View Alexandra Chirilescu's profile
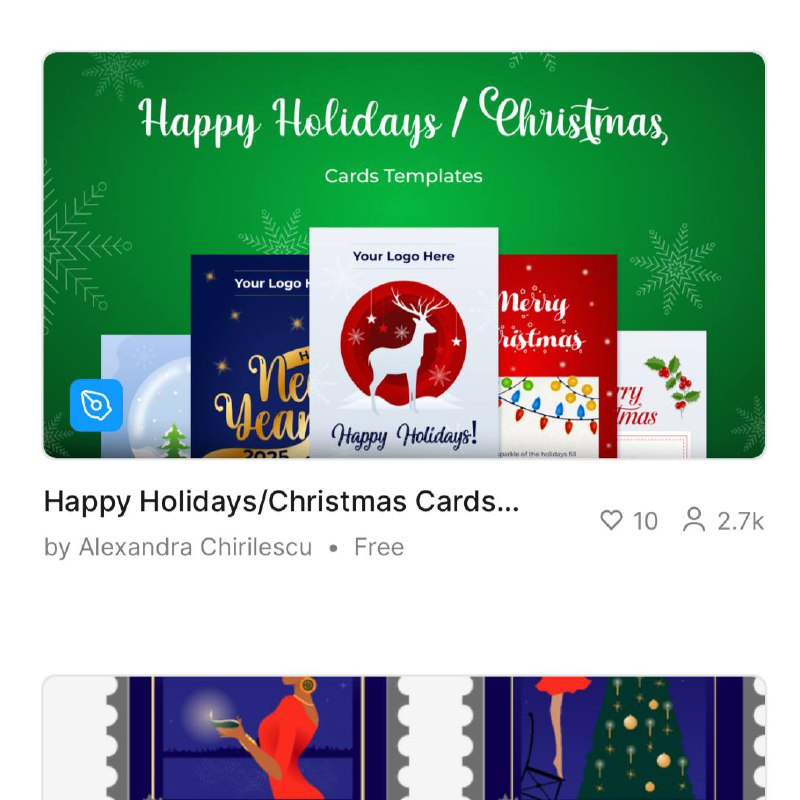This screenshot has height=800, width=800. click(195, 547)
